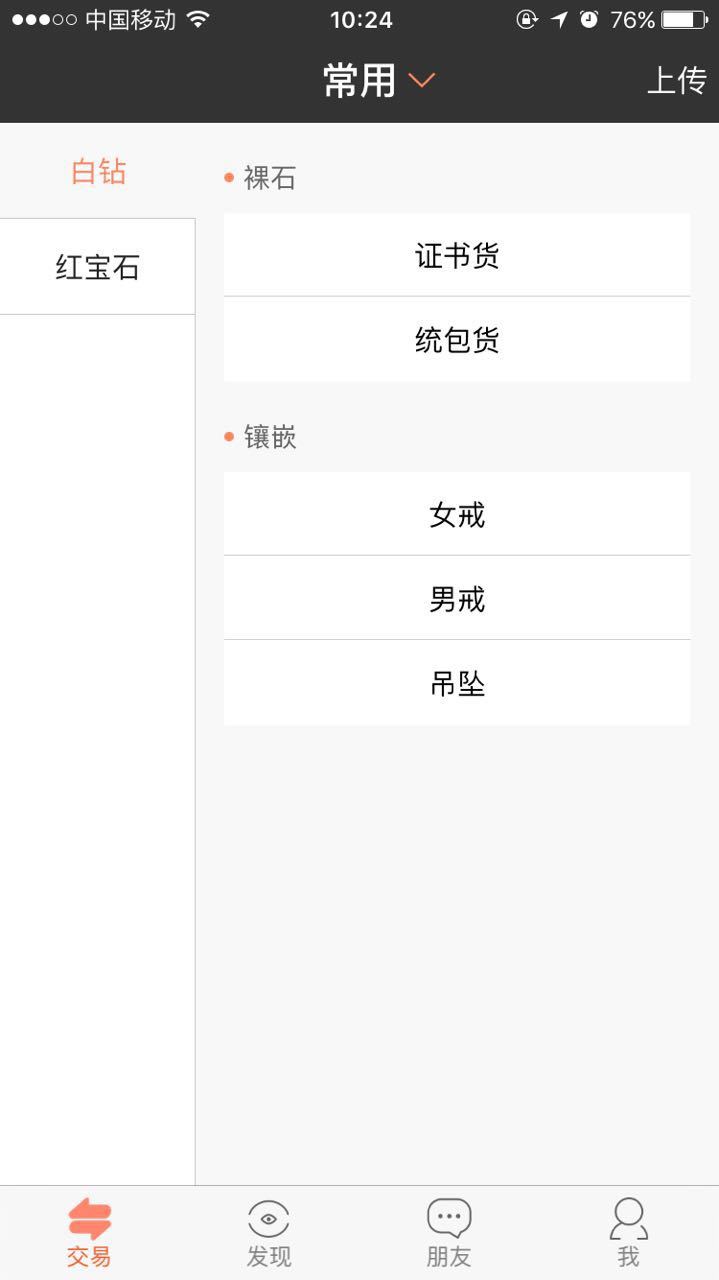The height and width of the screenshot is (1280, 719).
Task: Open 统包货 under 裸石
Action: [x=457, y=340]
